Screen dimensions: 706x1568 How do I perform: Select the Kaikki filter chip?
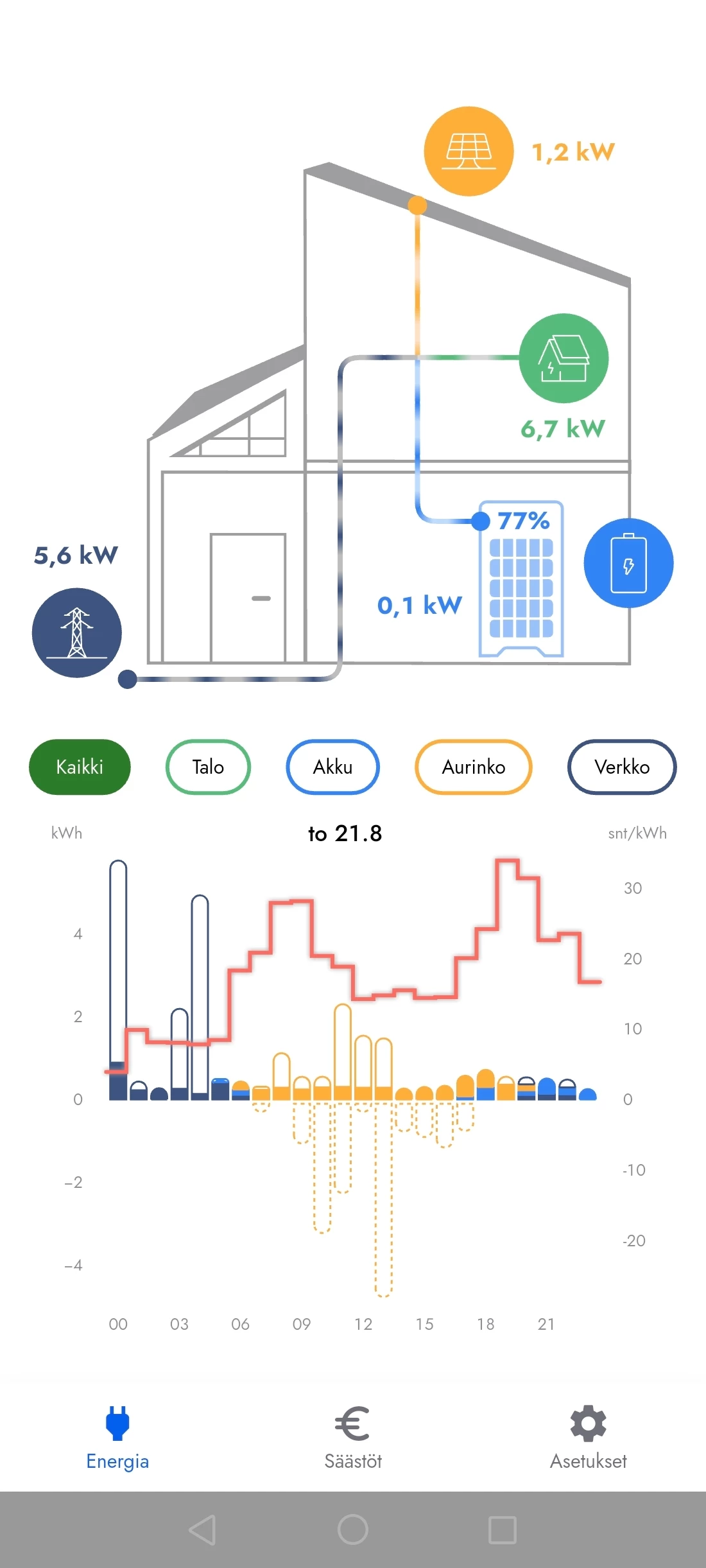80,767
